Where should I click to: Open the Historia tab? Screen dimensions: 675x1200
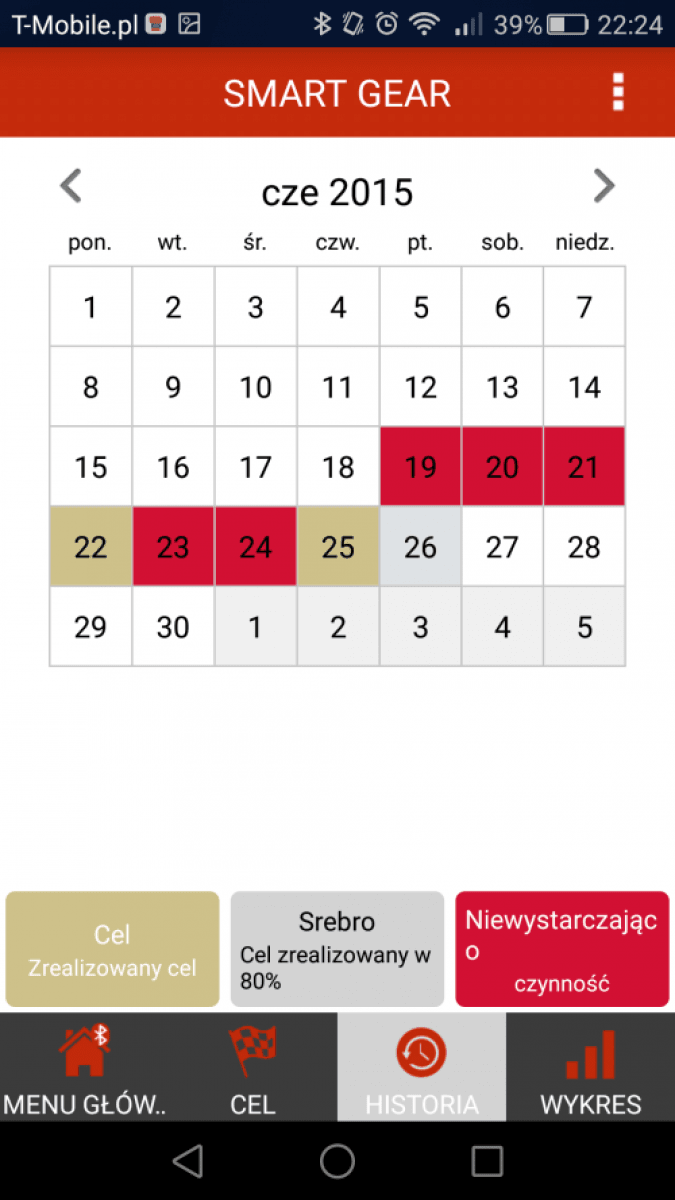click(421, 1067)
